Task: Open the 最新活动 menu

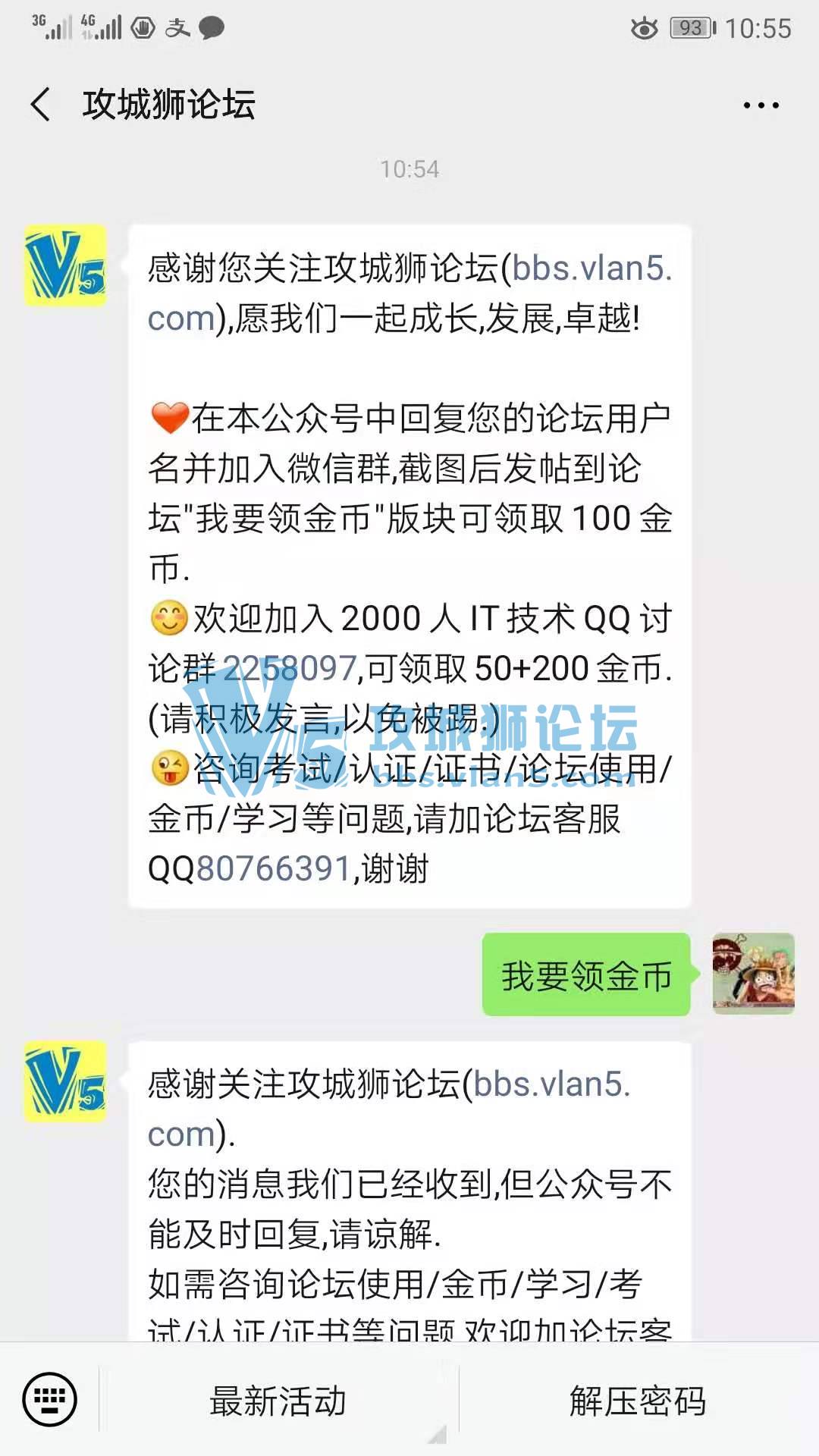Action: tap(278, 1401)
